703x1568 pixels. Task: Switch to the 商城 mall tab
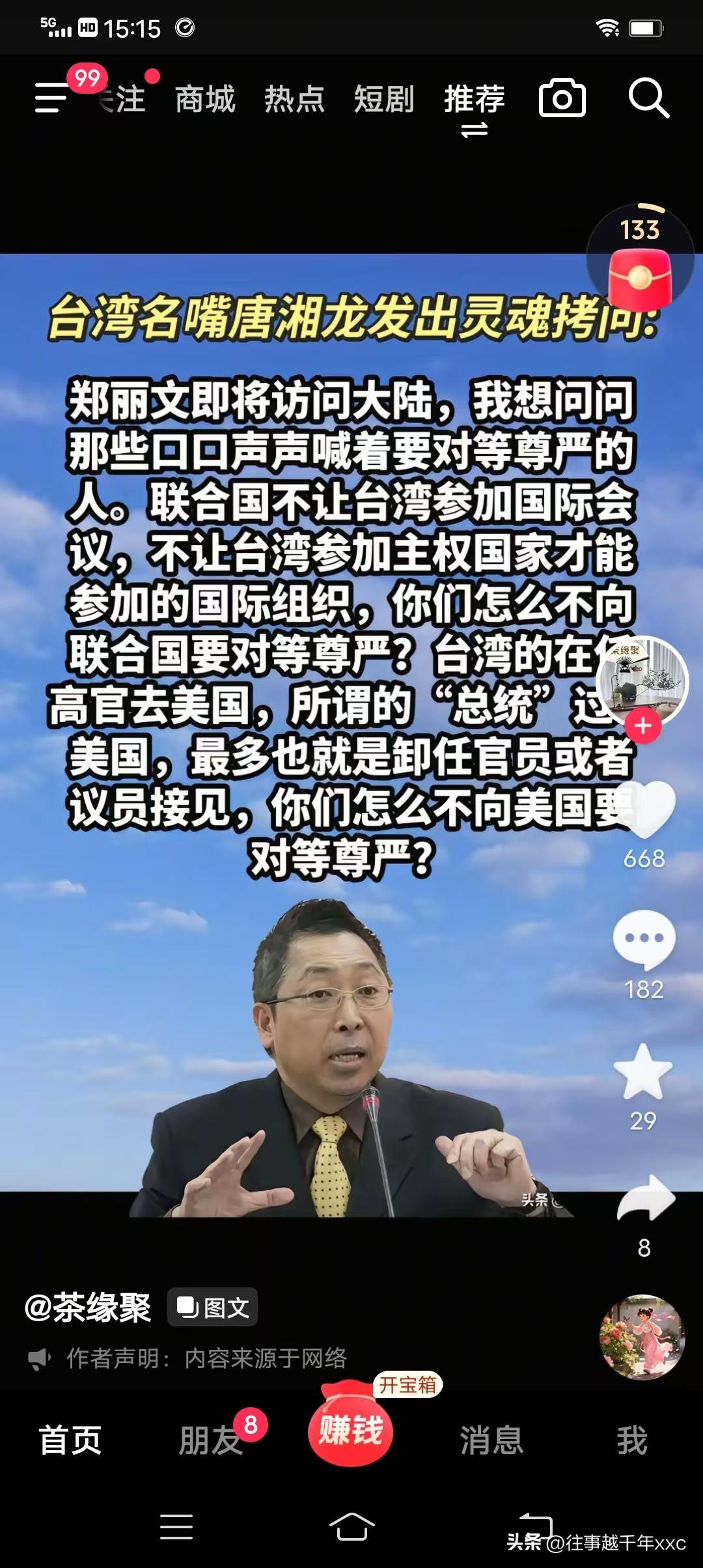coord(206,99)
